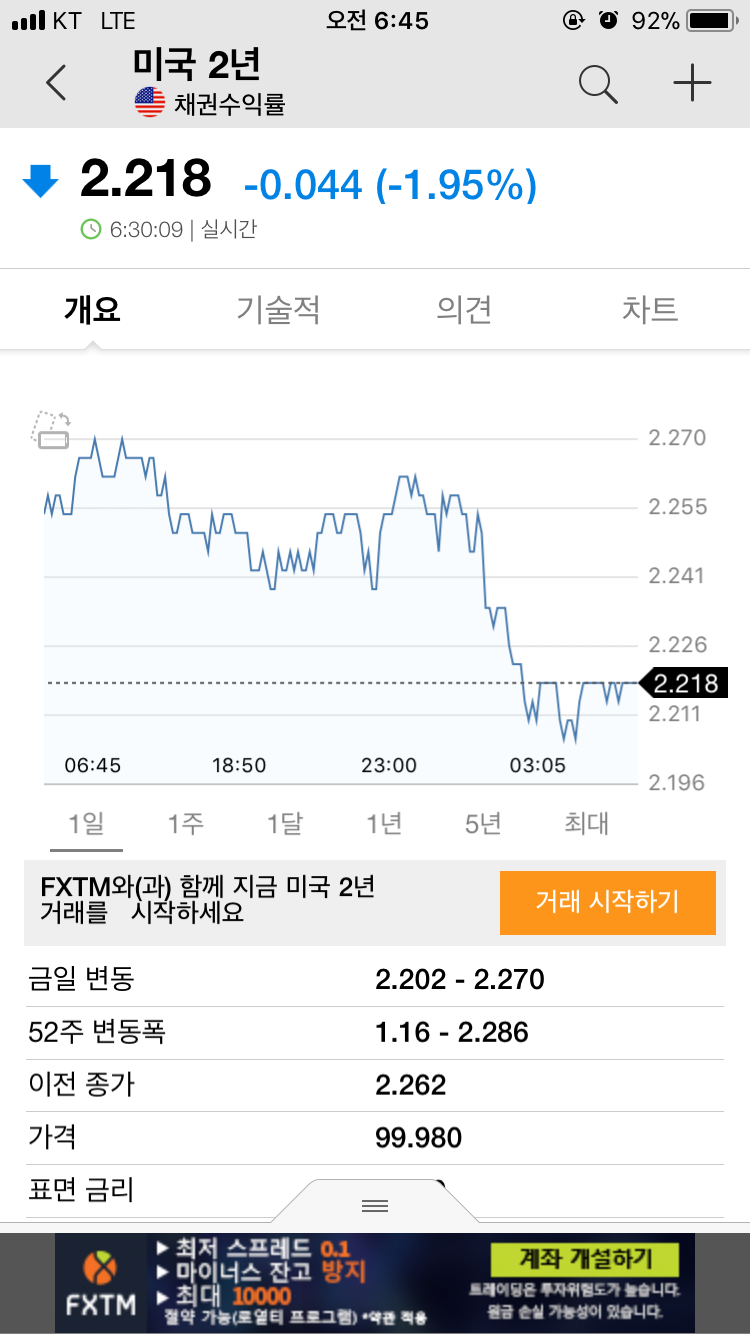Viewport: 750px width, 1334px height.
Task: Tap the plus icon to add to watchlist
Action: pyautogui.click(x=692, y=83)
